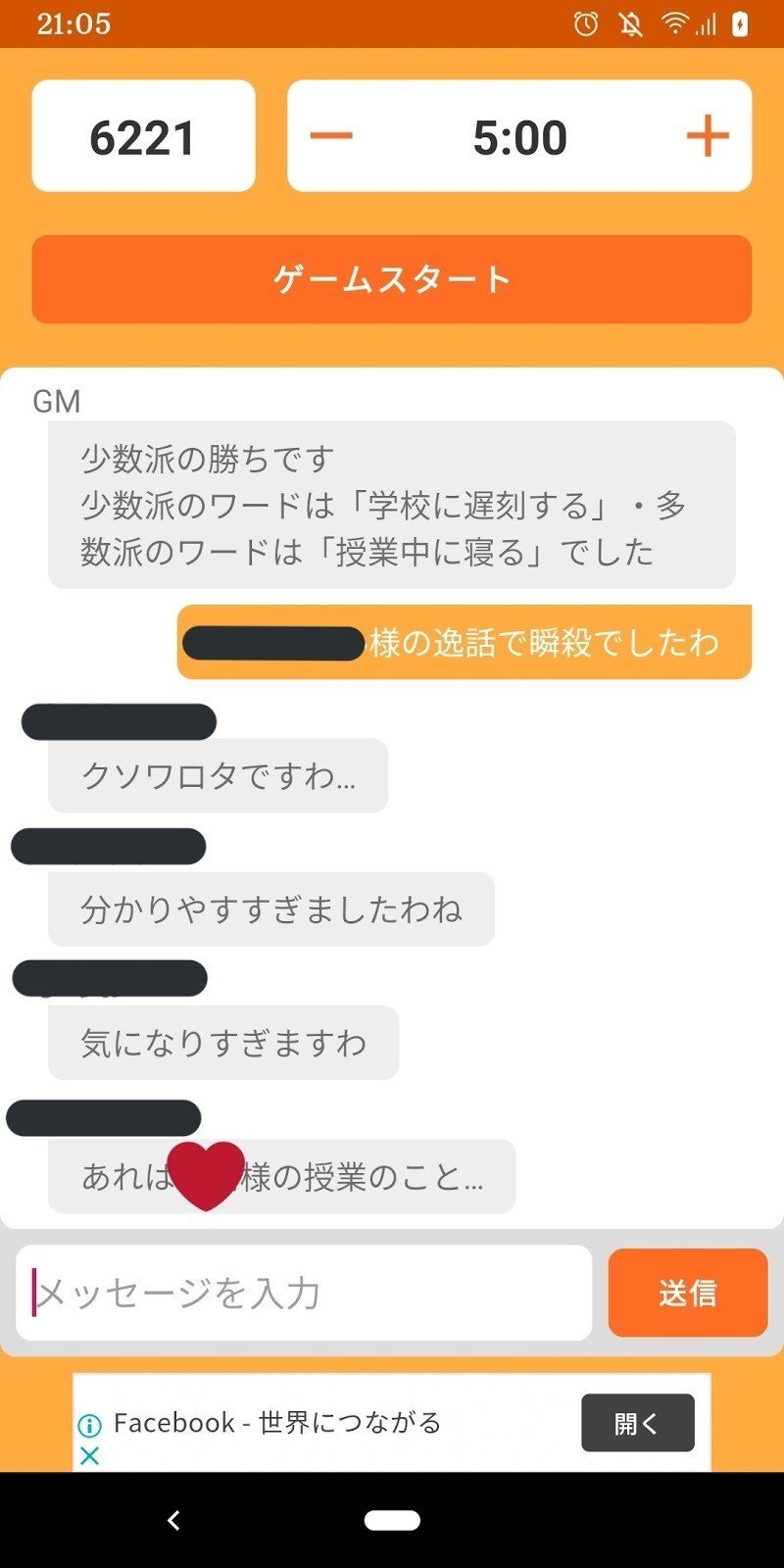Tap GM's game result message bubble

[392, 504]
